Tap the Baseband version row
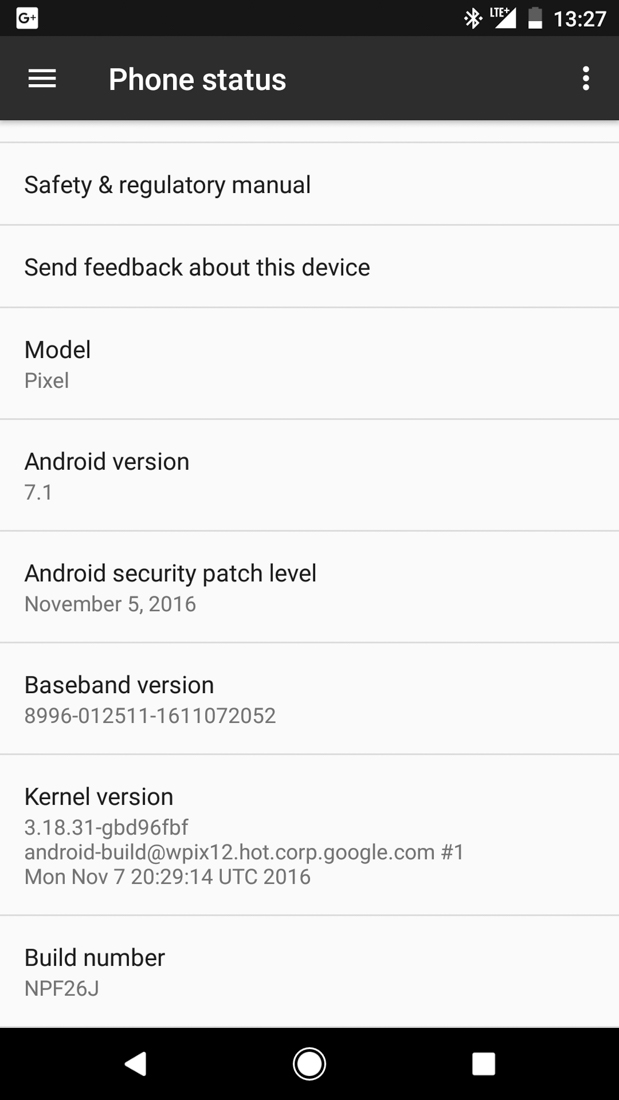Image resolution: width=619 pixels, height=1100 pixels. point(310,699)
